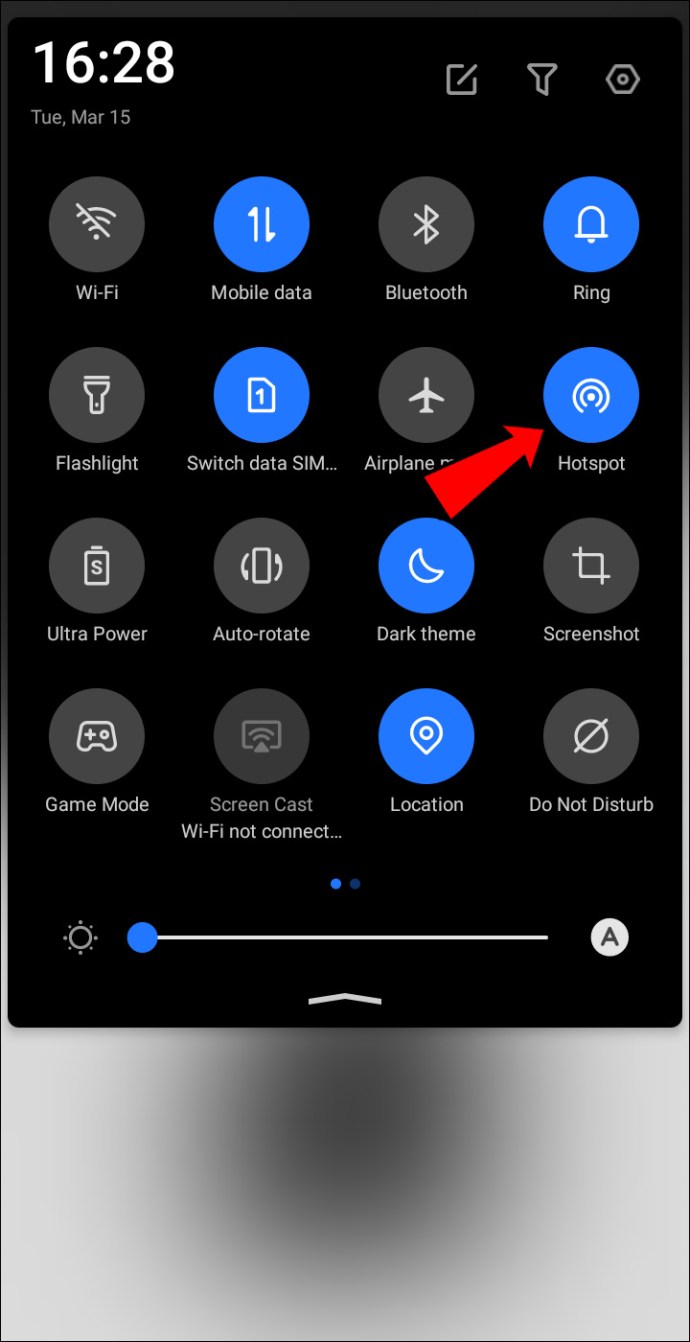The width and height of the screenshot is (690, 1342).
Task: Collapse the quick settings panel handle
Action: click(x=345, y=998)
